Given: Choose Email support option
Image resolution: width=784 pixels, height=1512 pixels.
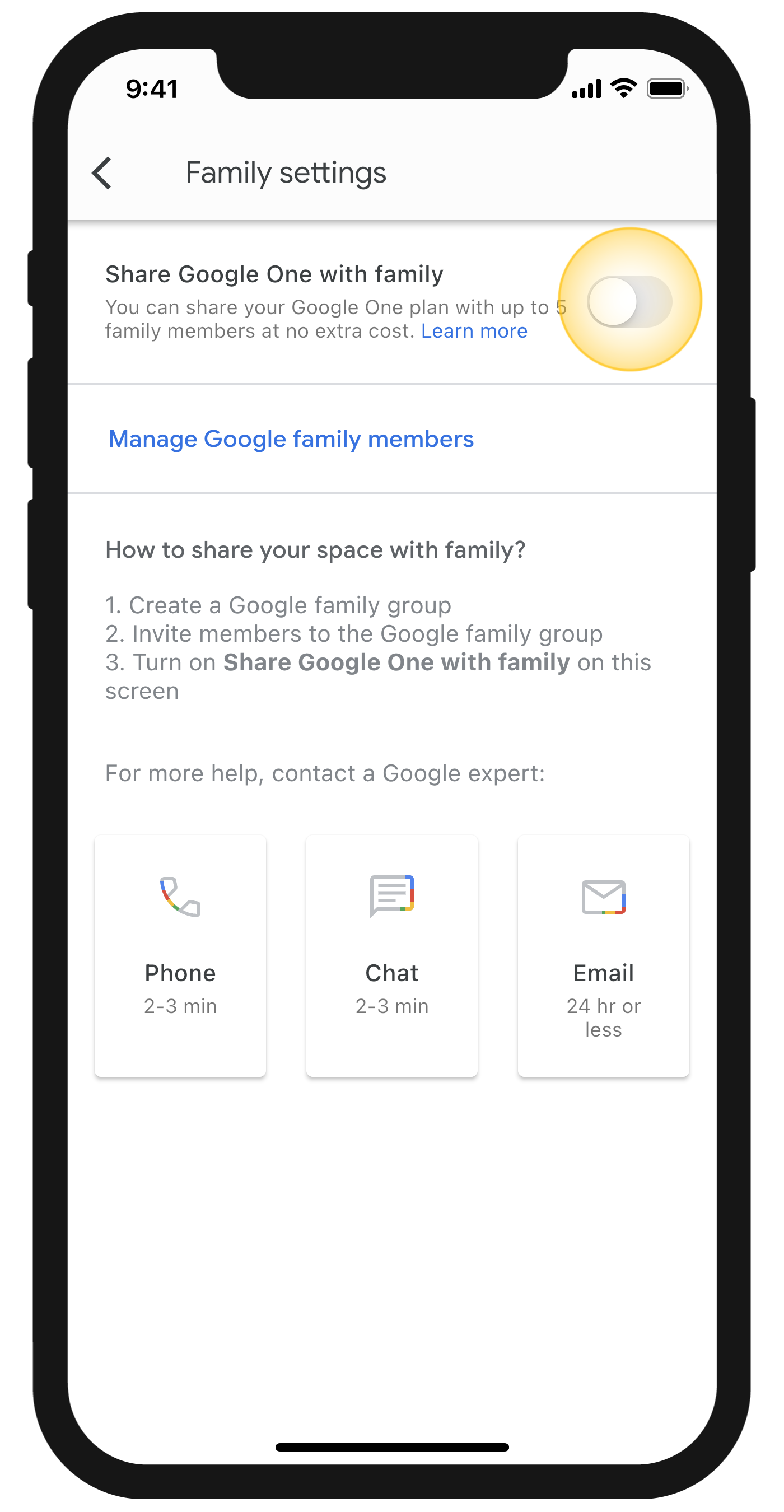Looking at the screenshot, I should click(603, 955).
